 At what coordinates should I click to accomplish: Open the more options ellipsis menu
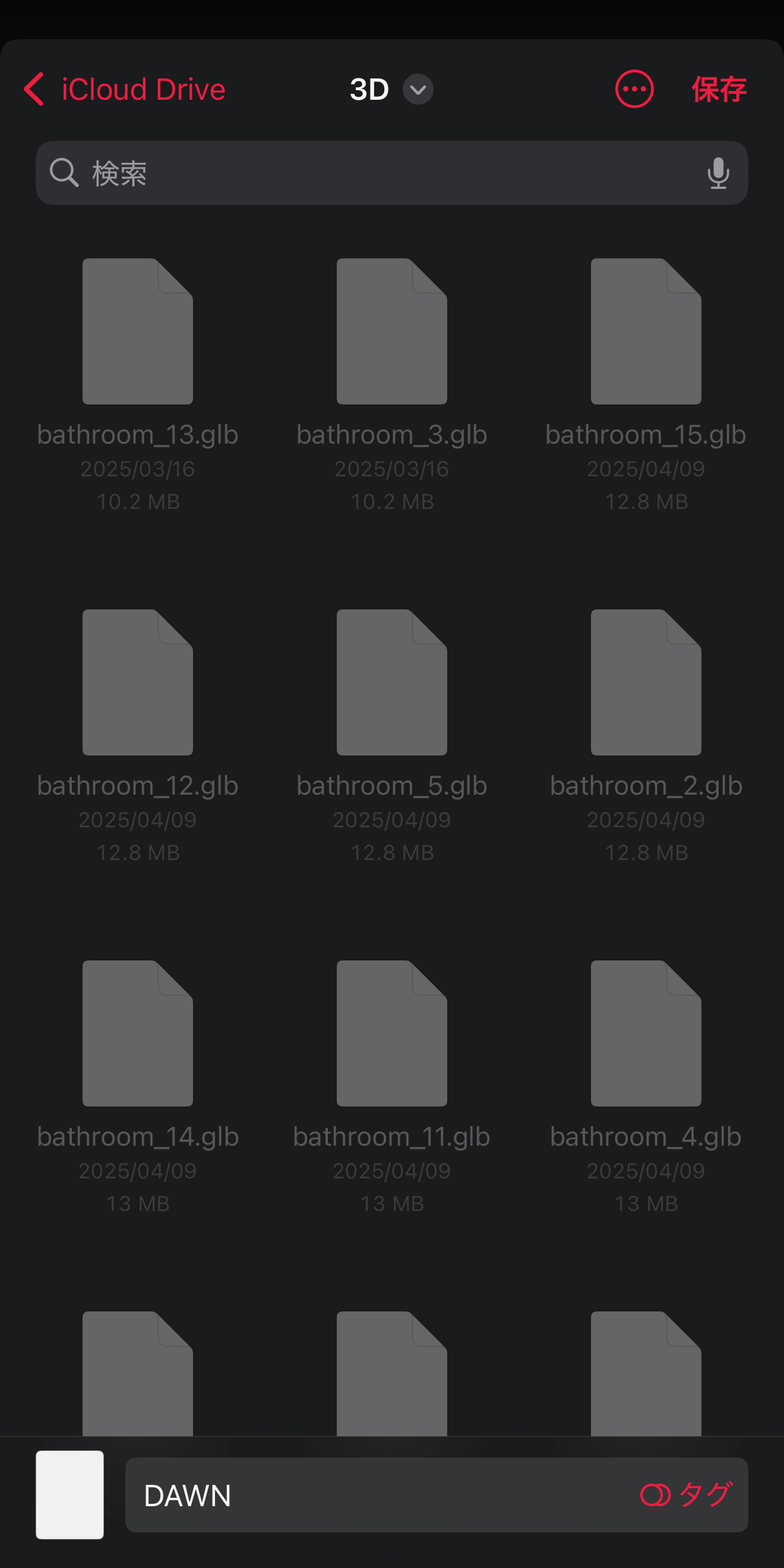(634, 90)
